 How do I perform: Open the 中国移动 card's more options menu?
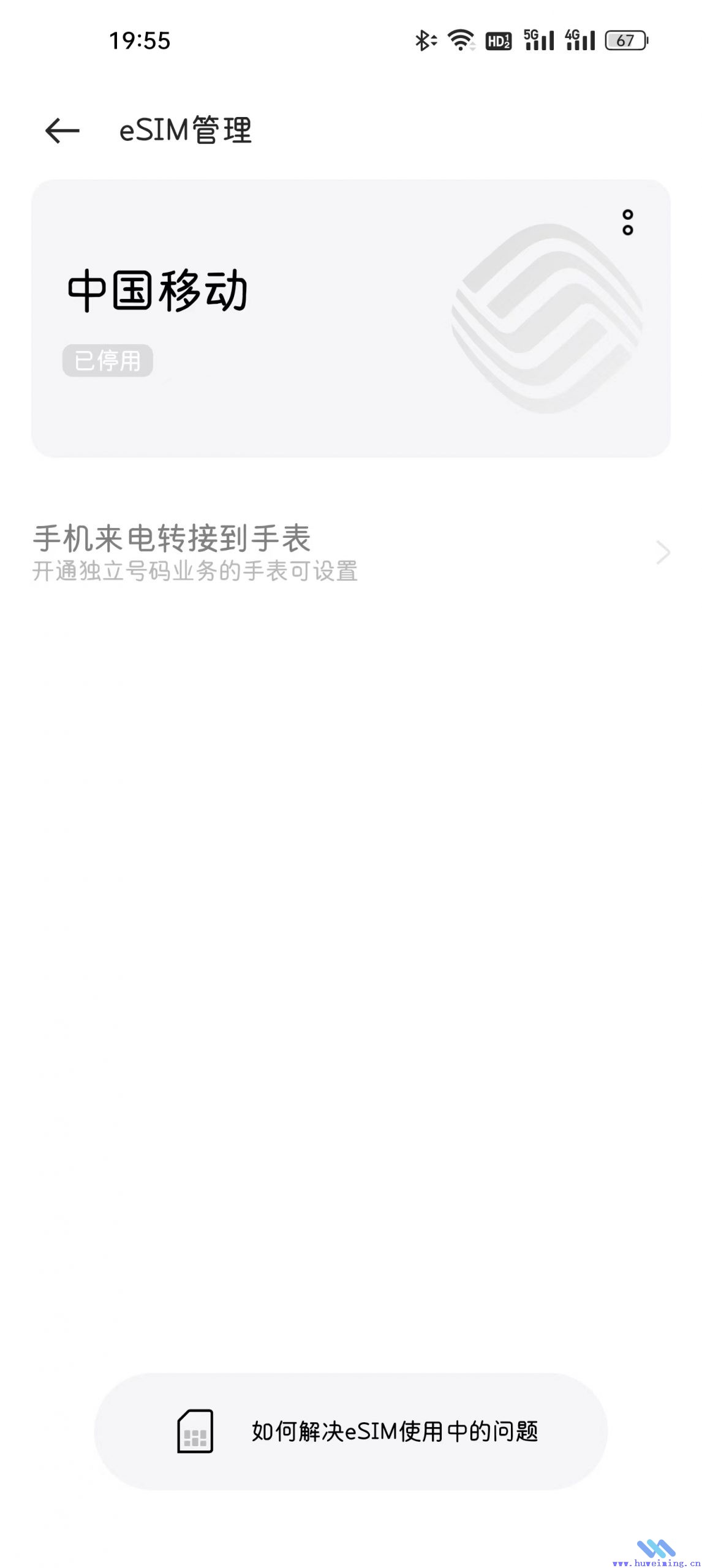pos(627,222)
